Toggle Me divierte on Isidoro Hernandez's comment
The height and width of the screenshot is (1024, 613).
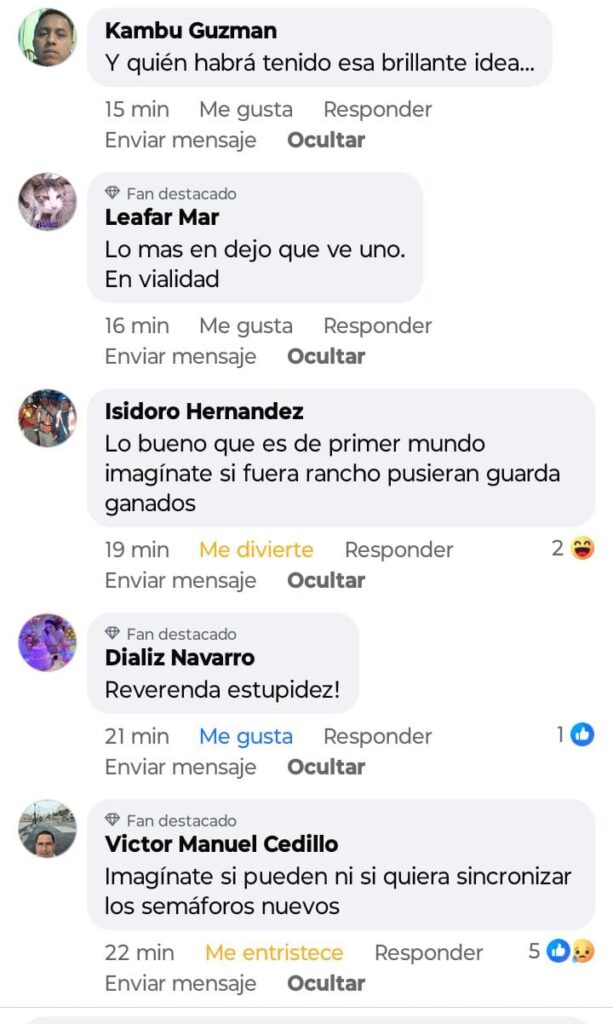click(x=256, y=550)
